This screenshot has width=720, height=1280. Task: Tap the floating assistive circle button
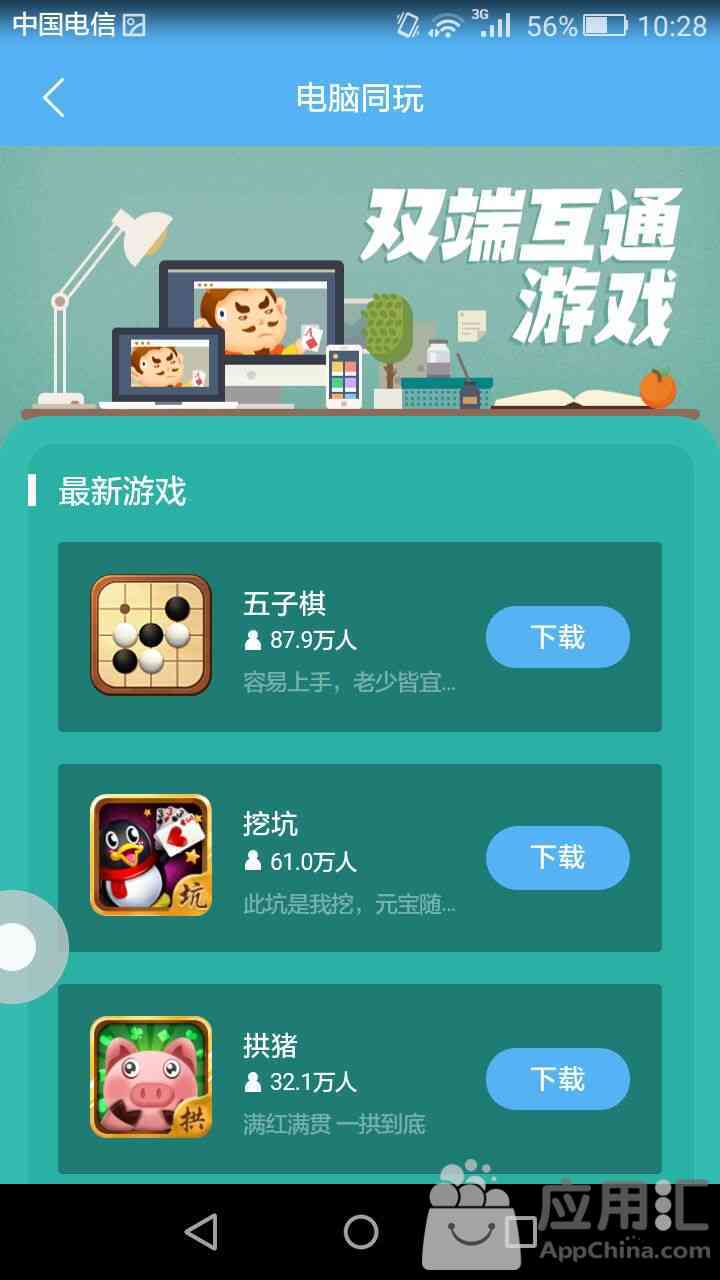click(18, 946)
